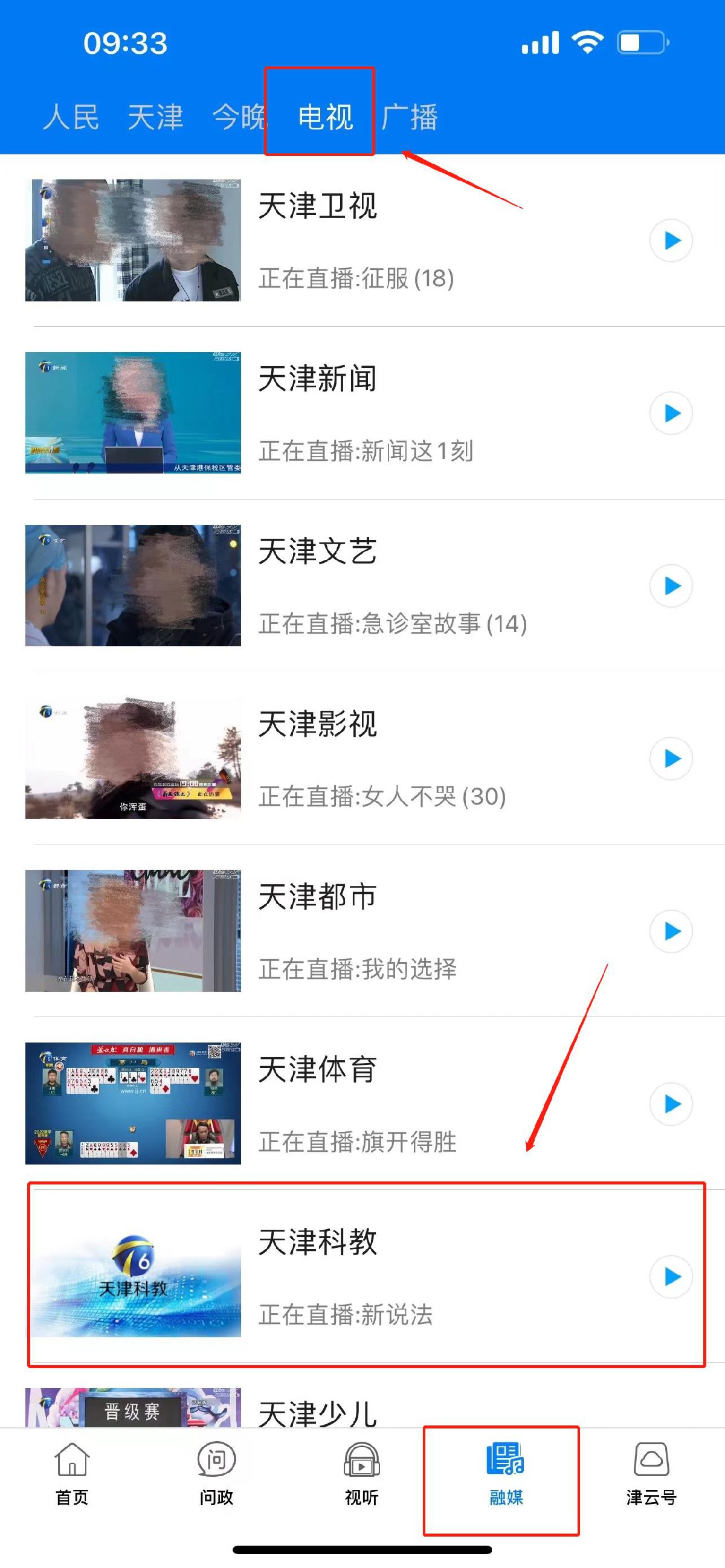This screenshot has width=725, height=1568.
Task: Open the 天津体育 channel thumbnail
Action: click(133, 1103)
